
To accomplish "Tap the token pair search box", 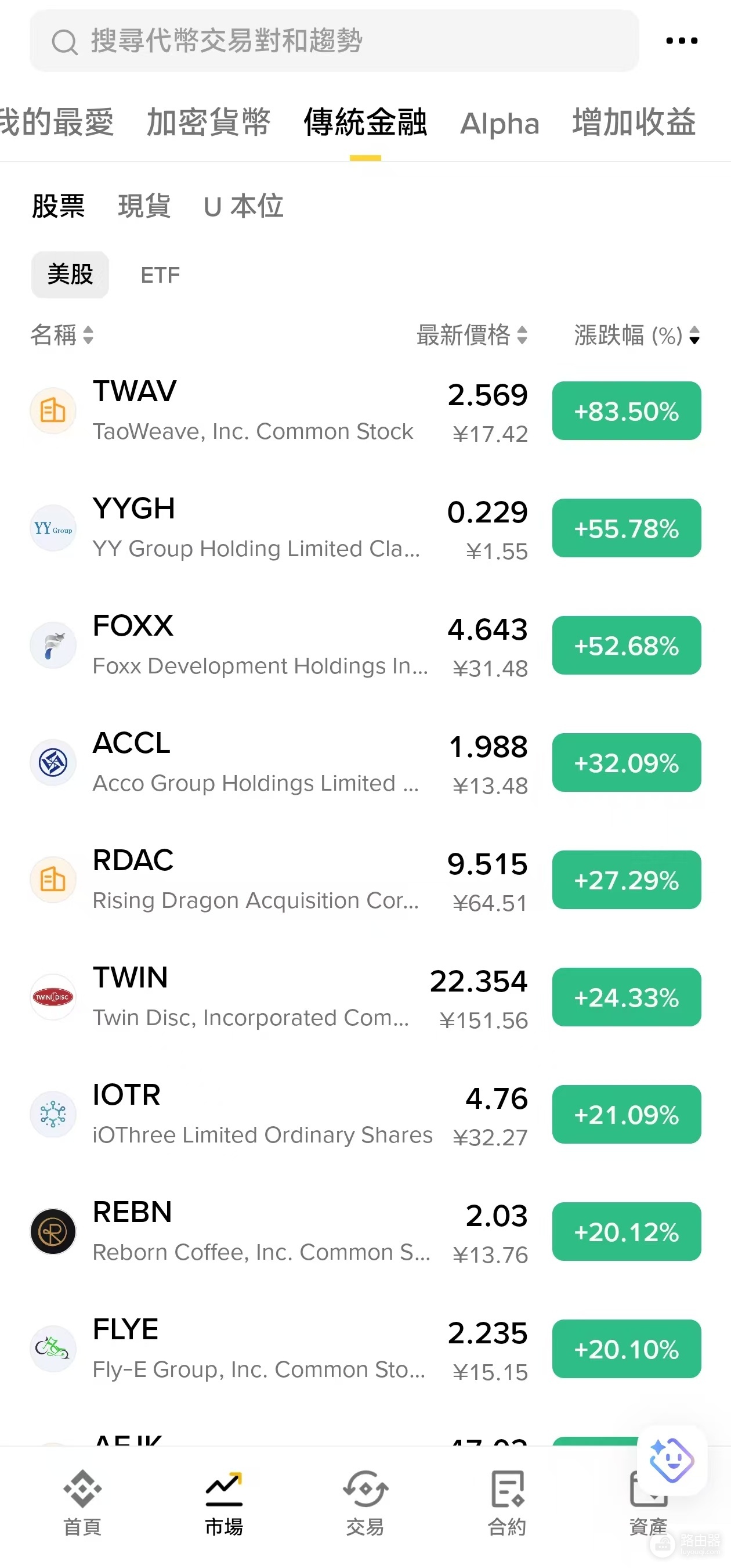I will (x=335, y=41).
